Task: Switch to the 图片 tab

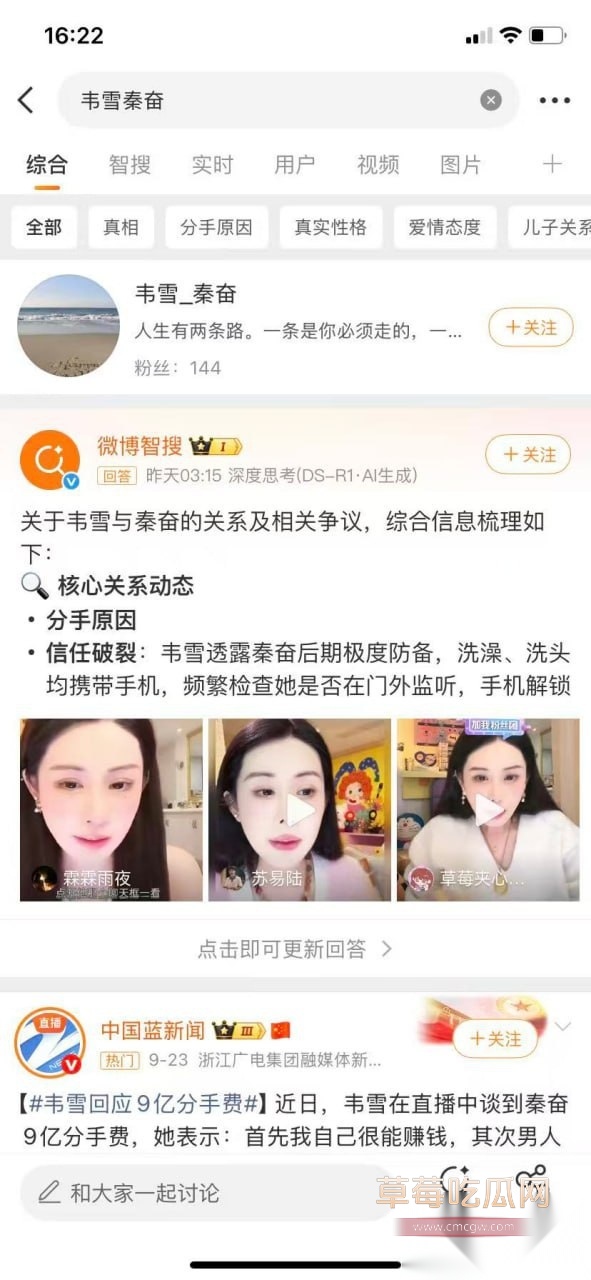Action: 461,165
